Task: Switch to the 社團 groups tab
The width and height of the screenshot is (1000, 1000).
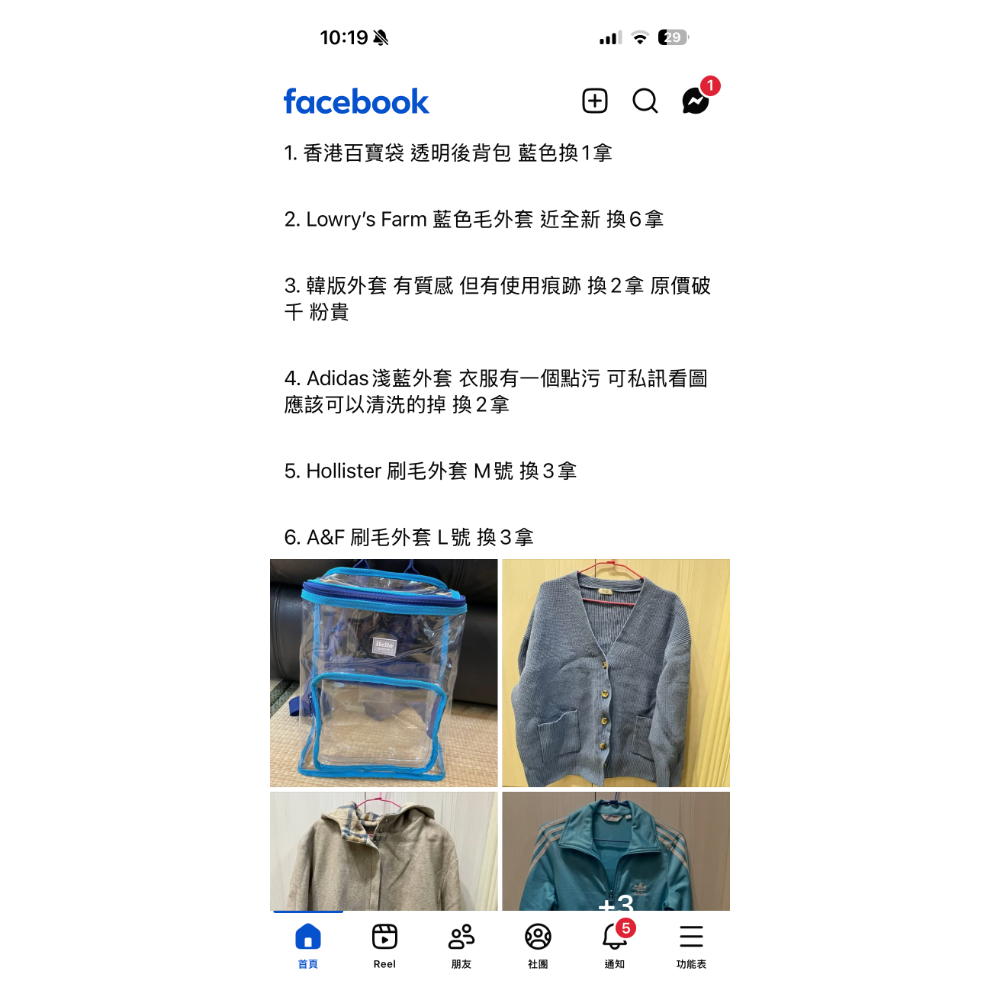Action: (x=538, y=944)
